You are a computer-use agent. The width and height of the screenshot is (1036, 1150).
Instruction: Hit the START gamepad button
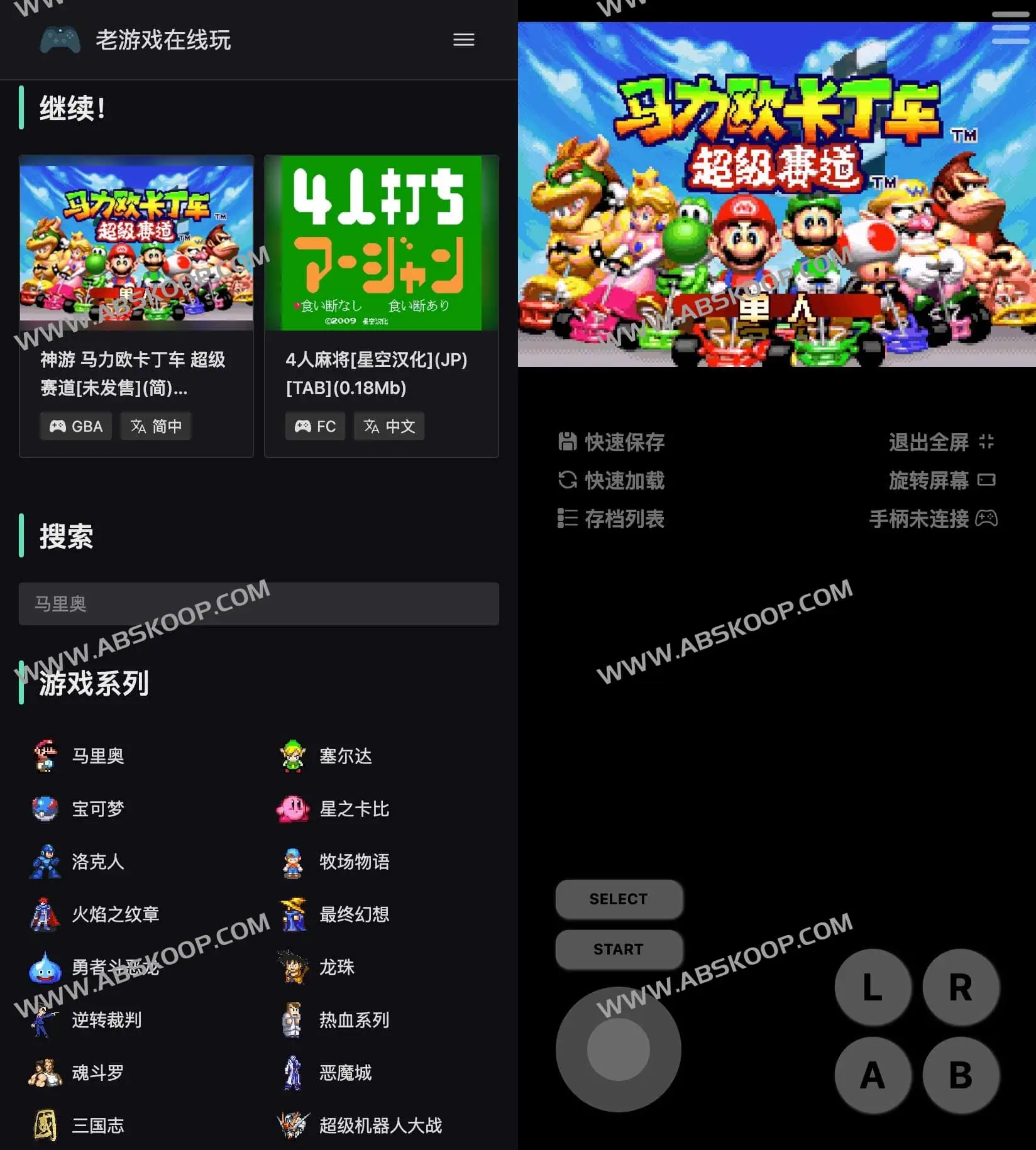619,949
